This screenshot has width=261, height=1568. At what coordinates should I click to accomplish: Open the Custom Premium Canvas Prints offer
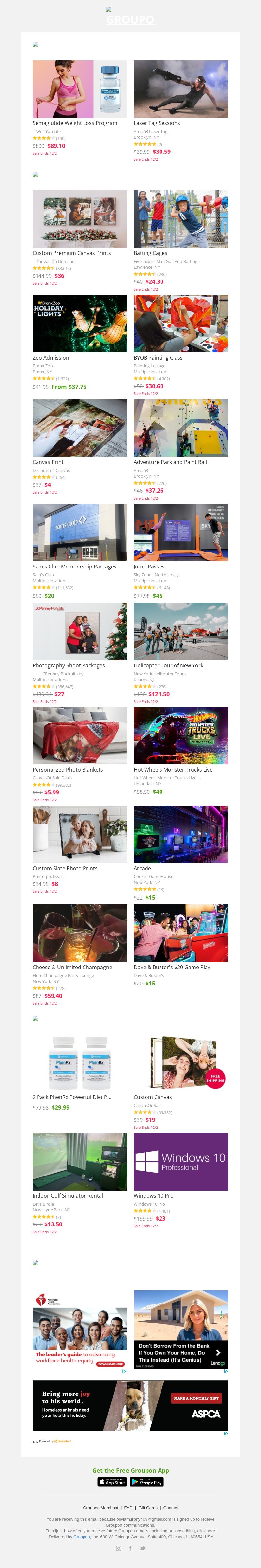pos(80,219)
